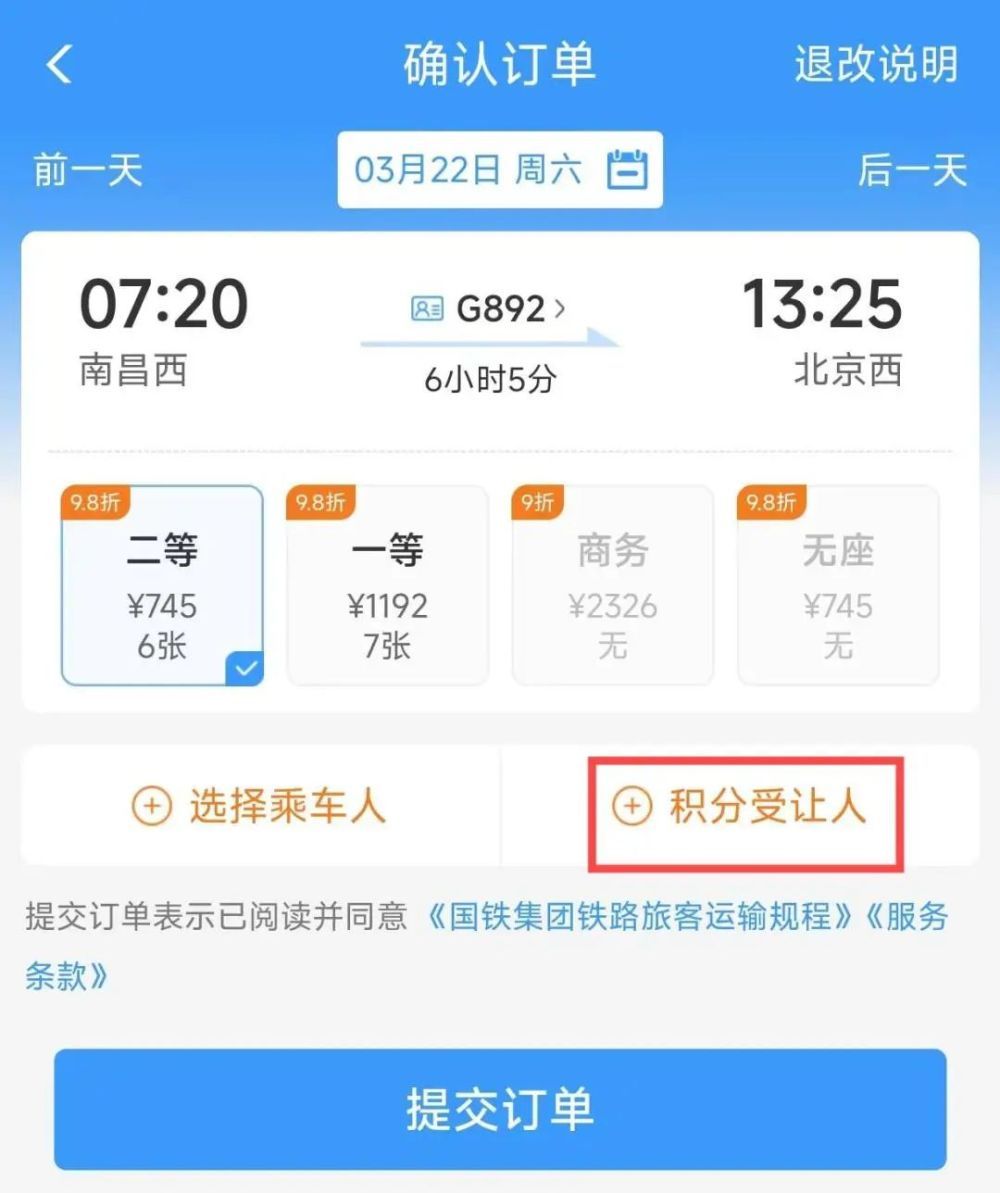Select the 商务 seat option
The width and height of the screenshot is (1000, 1193).
(x=612, y=586)
